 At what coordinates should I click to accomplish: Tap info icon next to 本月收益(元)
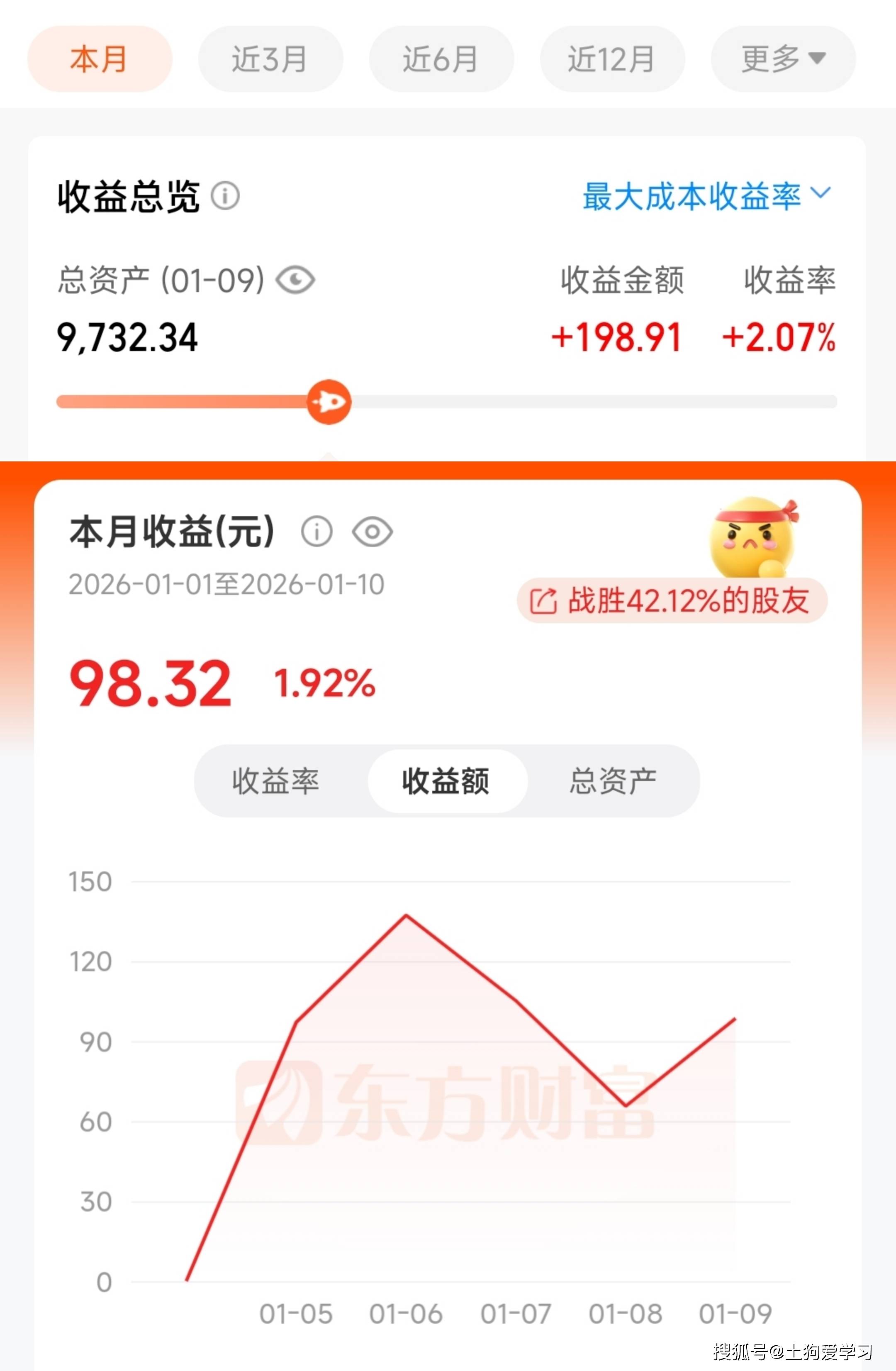click(x=317, y=531)
